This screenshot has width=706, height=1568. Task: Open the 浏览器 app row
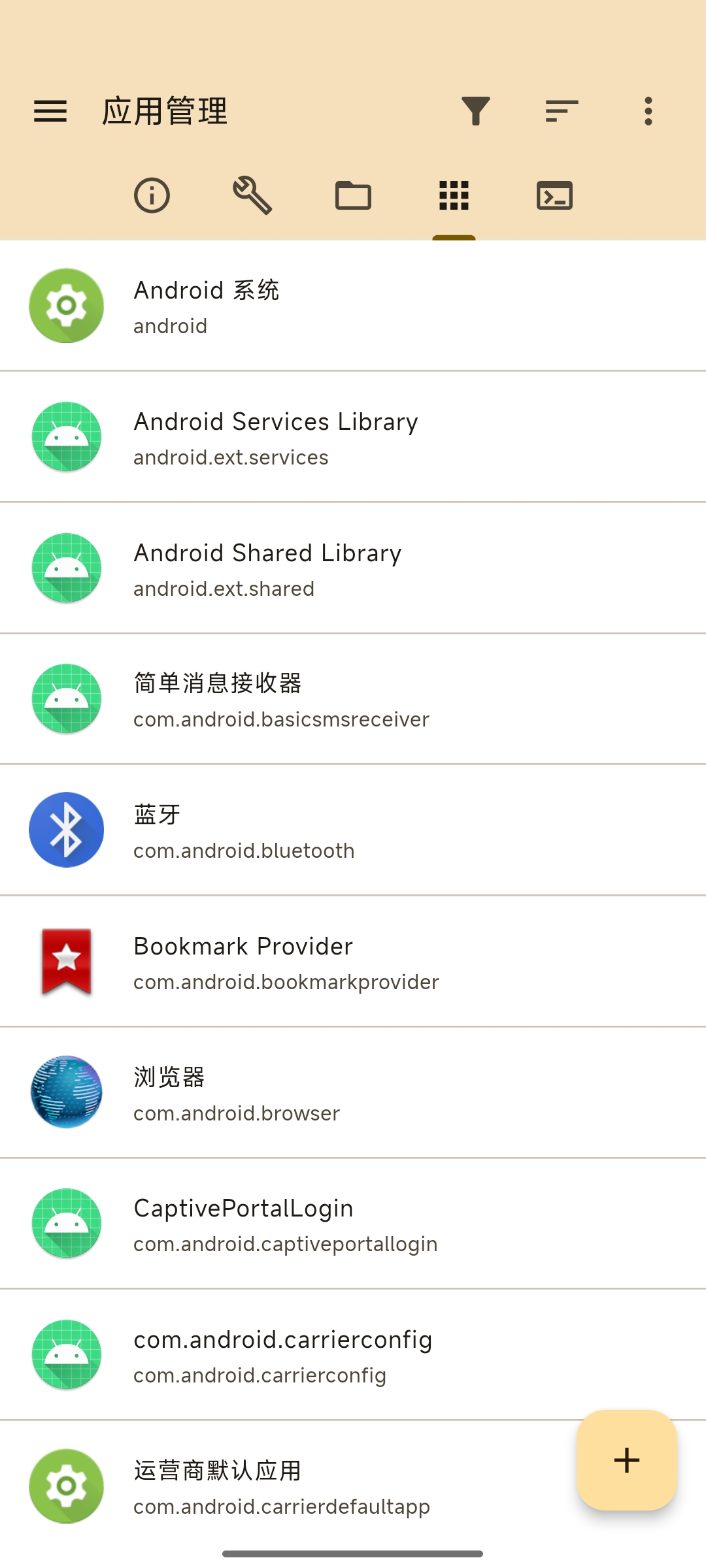[x=353, y=1092]
